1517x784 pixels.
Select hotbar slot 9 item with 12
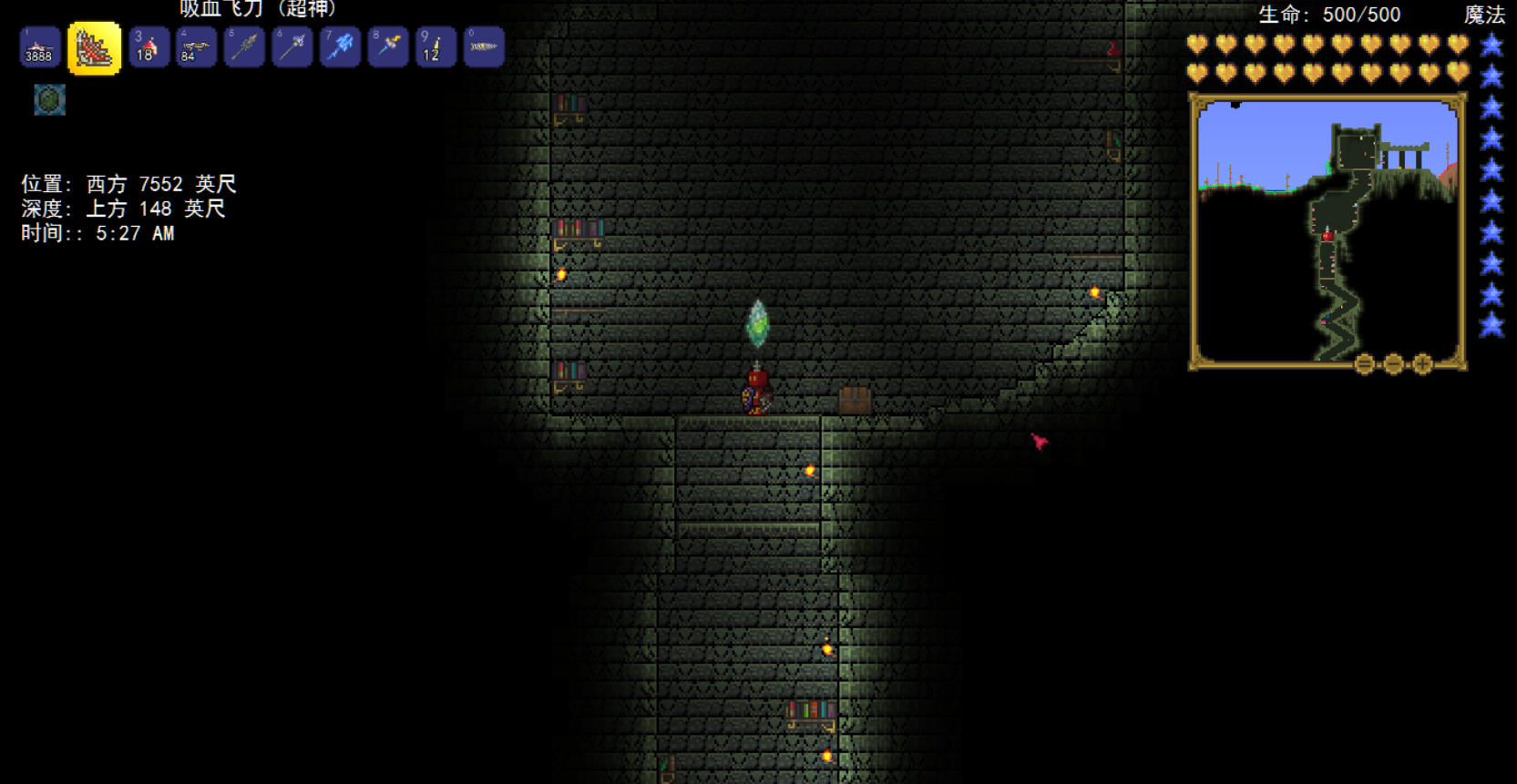[436, 47]
